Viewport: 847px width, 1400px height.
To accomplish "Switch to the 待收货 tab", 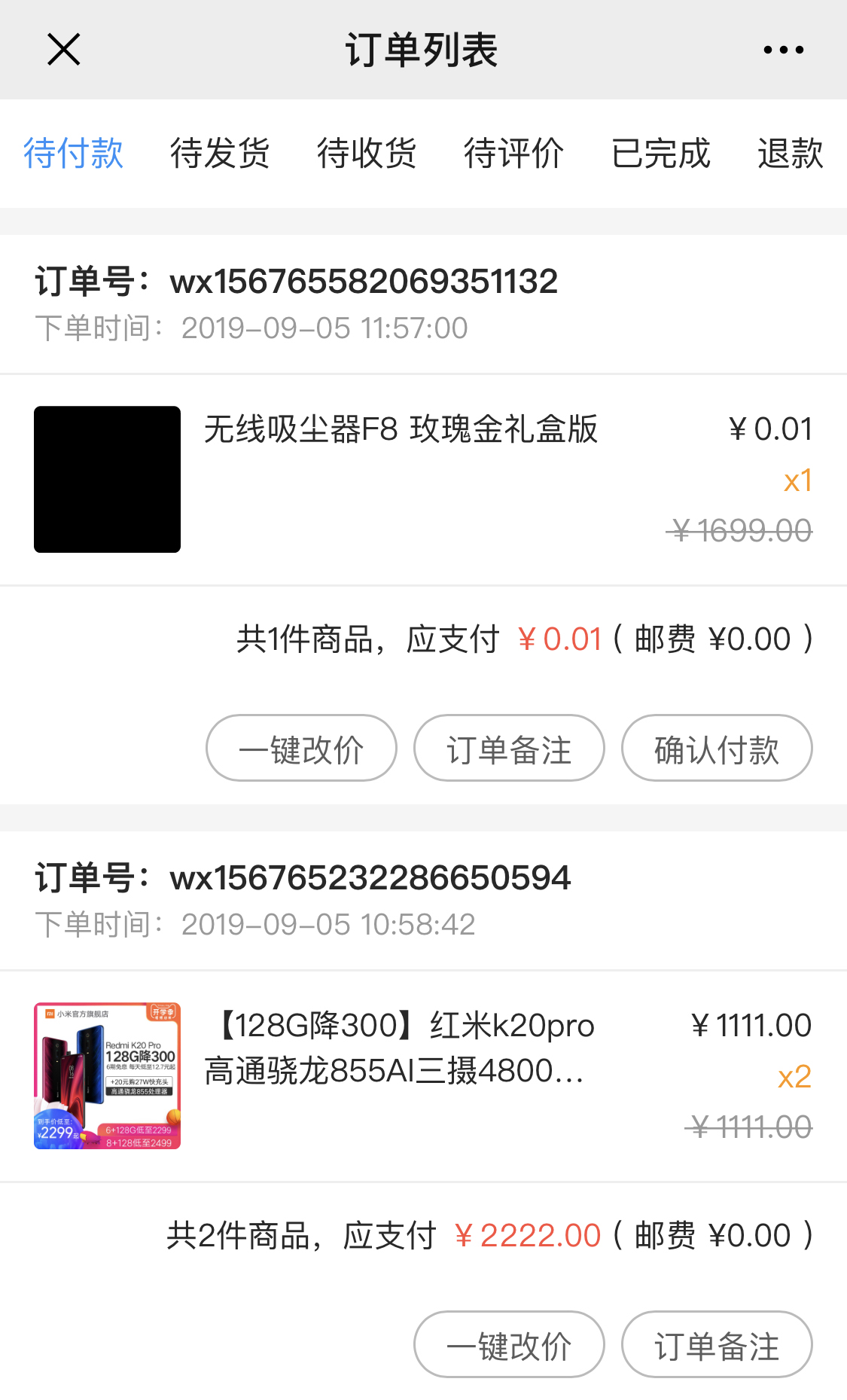I will click(367, 154).
